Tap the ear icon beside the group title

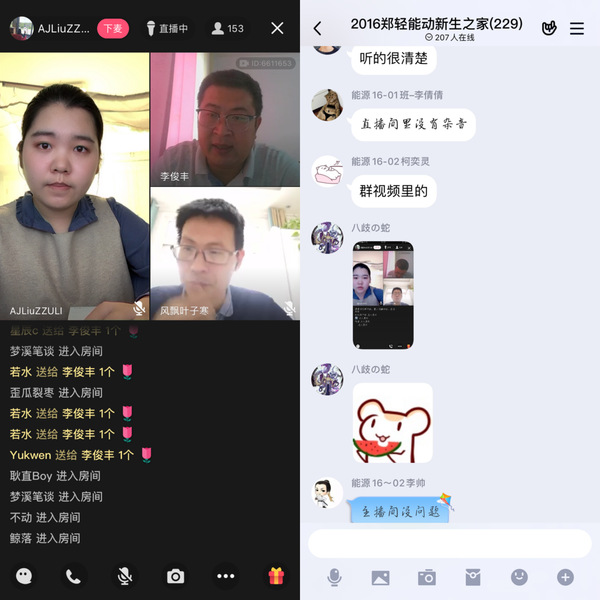point(548,29)
